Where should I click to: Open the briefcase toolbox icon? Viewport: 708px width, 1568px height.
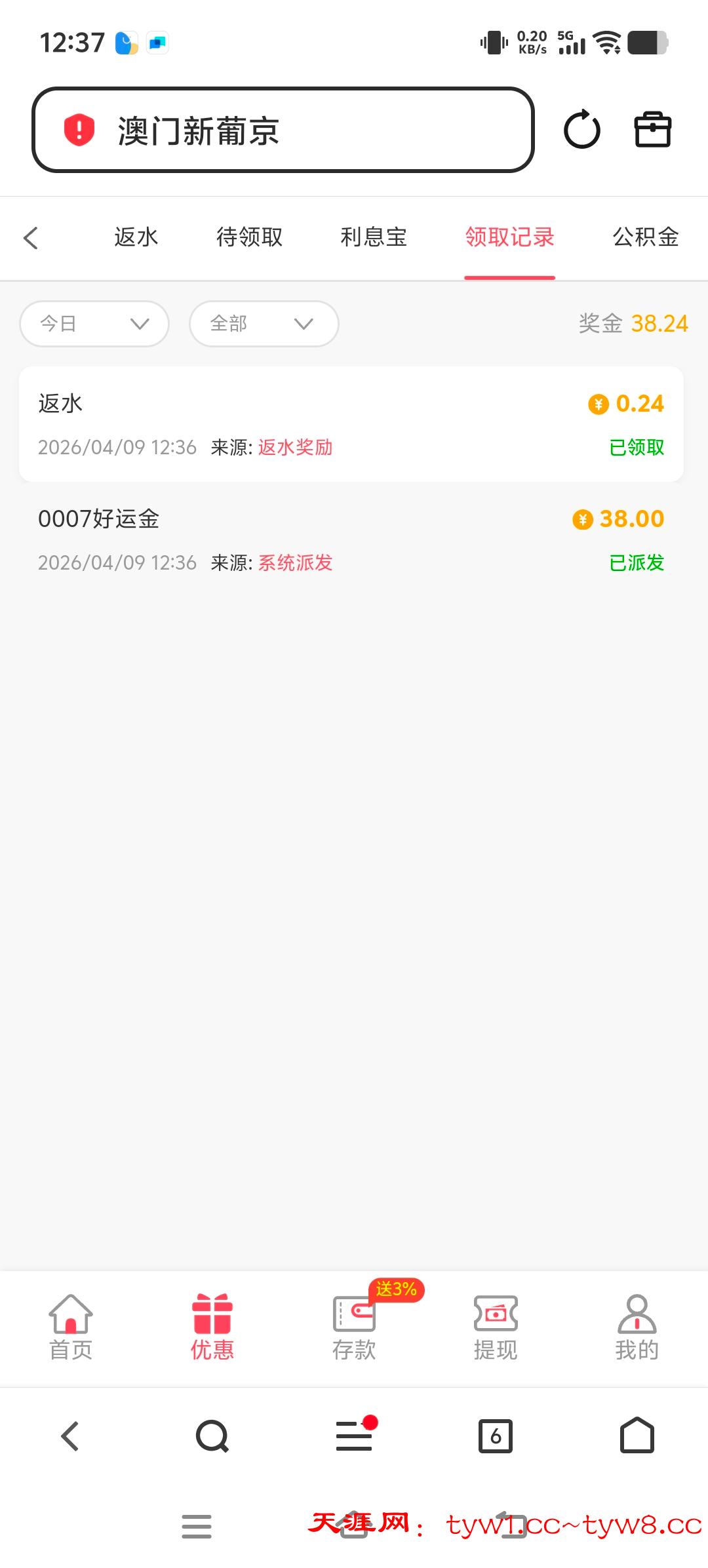coord(653,130)
